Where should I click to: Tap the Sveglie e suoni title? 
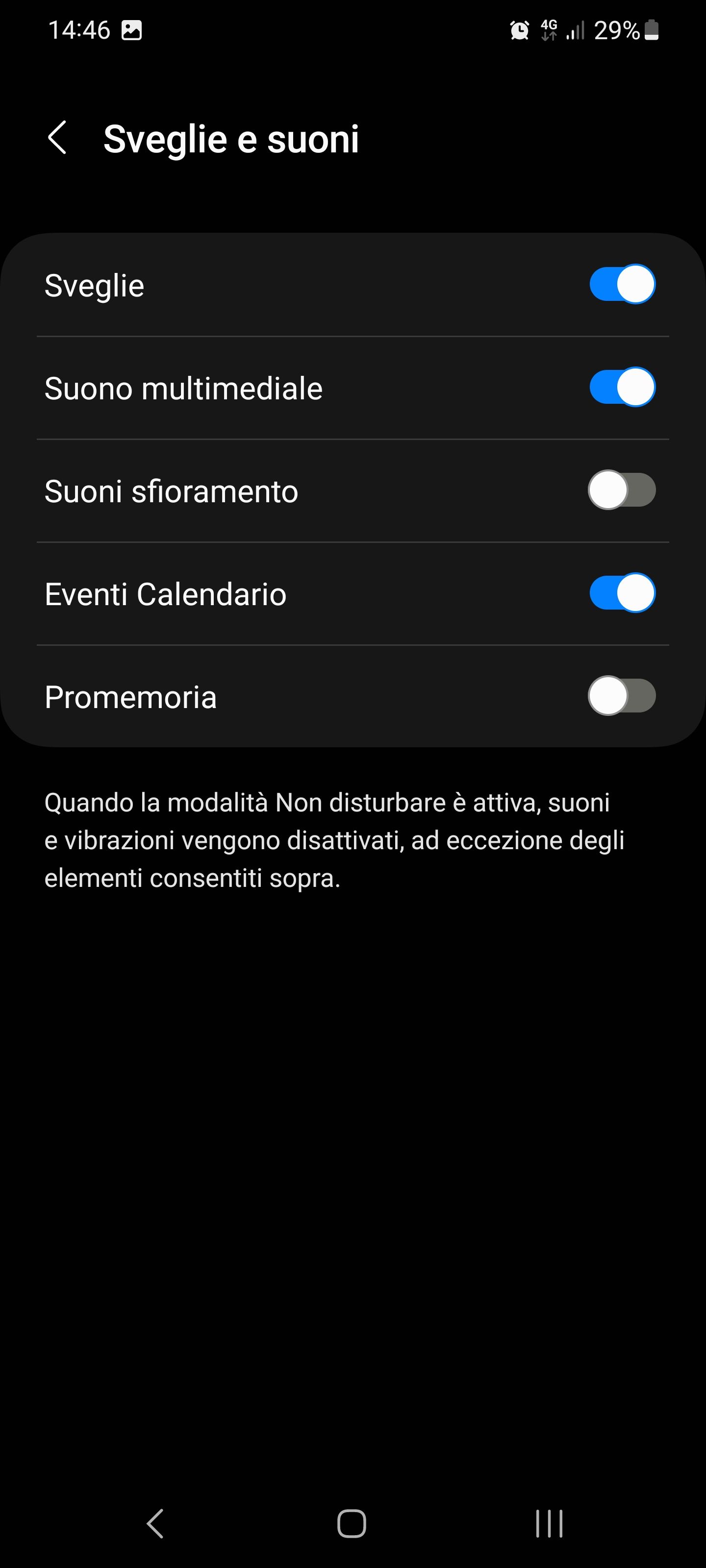point(232,139)
